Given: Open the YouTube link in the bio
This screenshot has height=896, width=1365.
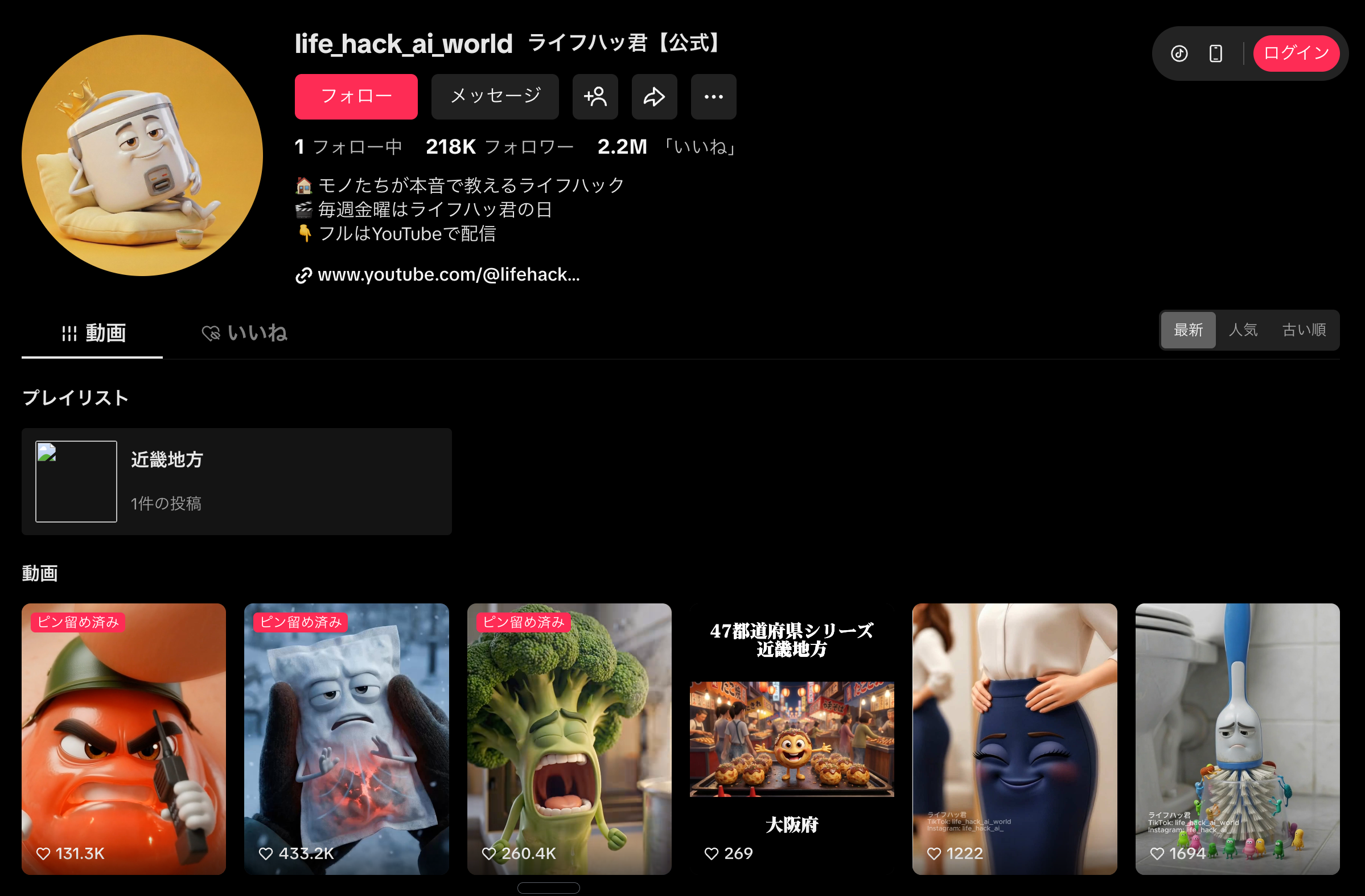Looking at the screenshot, I should [448, 275].
